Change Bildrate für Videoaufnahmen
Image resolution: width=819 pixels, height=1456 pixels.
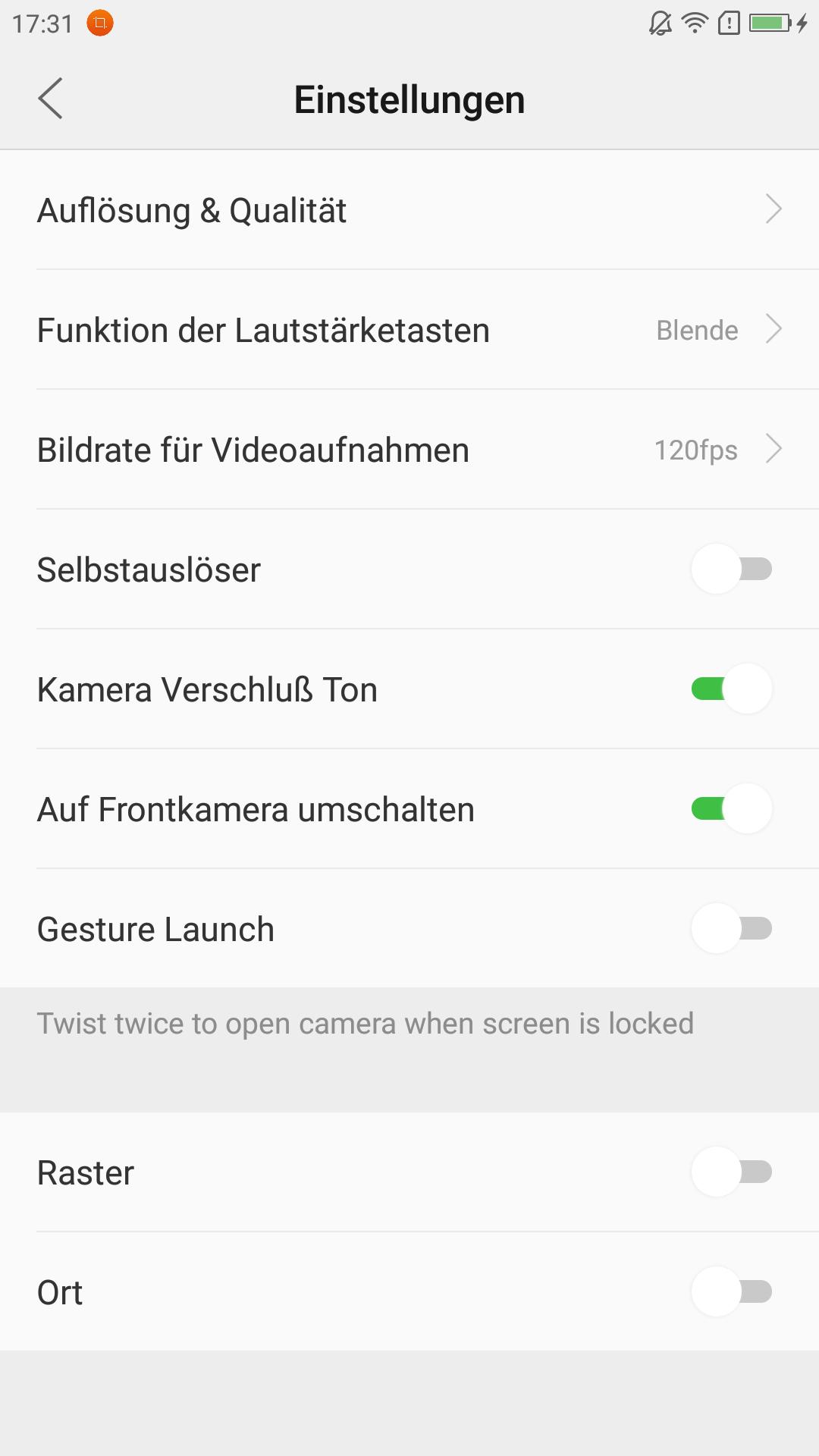409,450
